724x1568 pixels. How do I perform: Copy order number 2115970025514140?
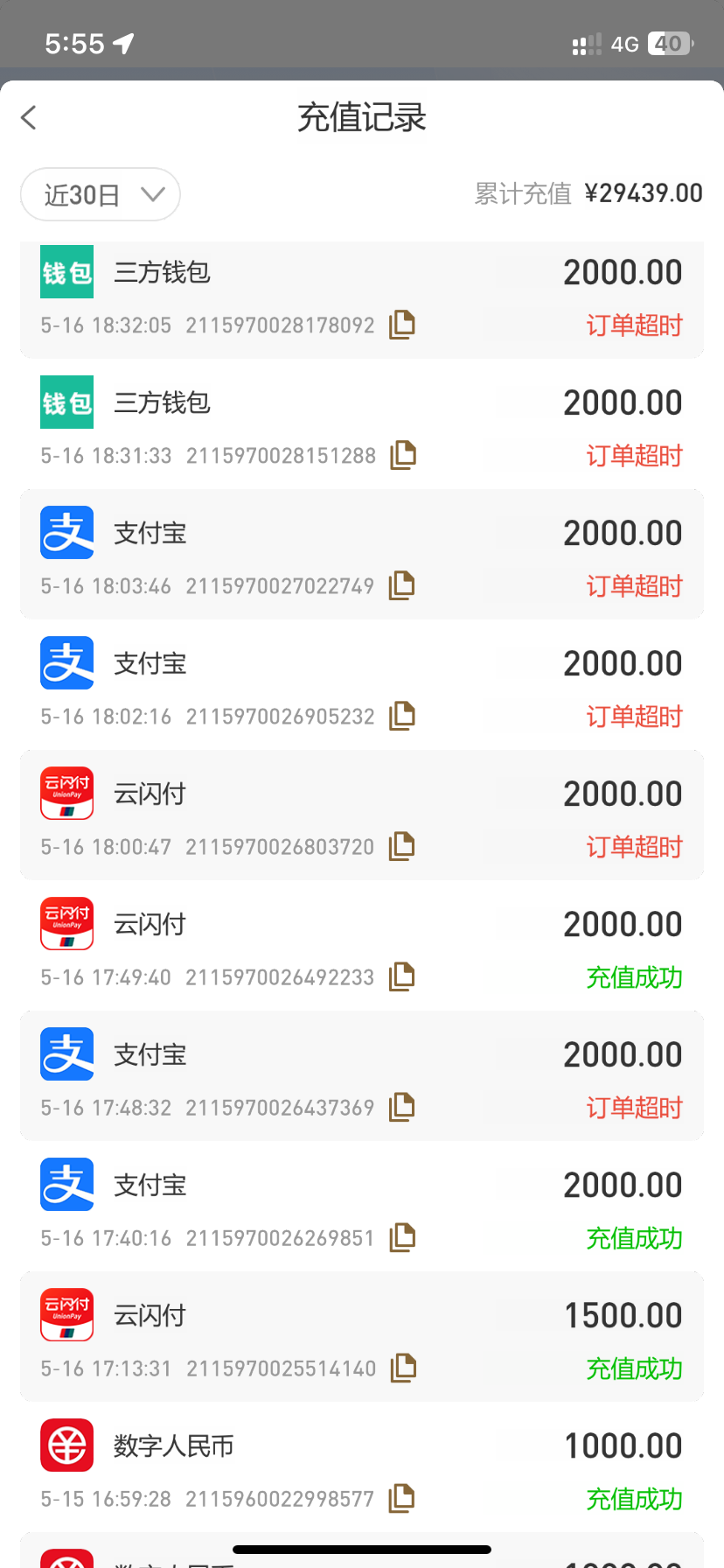401,1368
